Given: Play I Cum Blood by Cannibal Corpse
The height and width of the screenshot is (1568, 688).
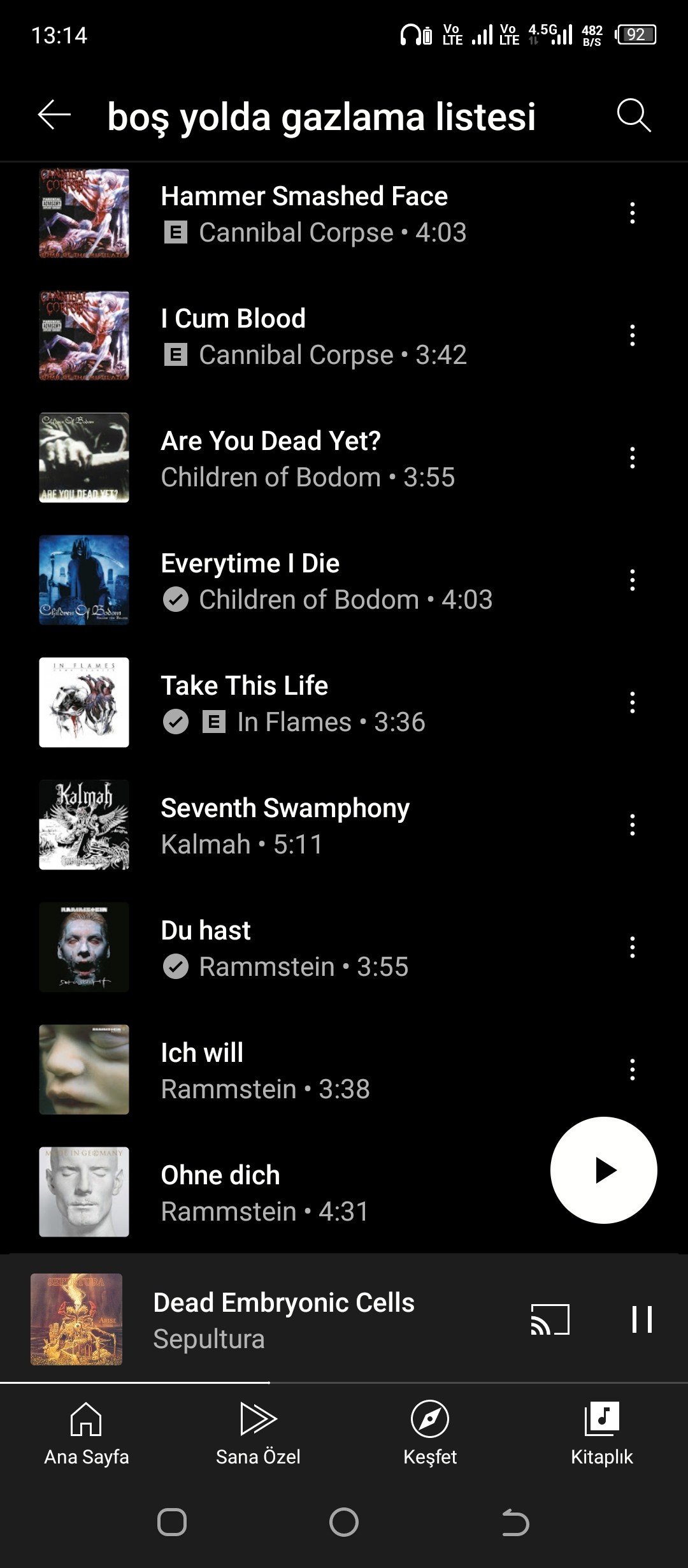Looking at the screenshot, I should 344,336.
